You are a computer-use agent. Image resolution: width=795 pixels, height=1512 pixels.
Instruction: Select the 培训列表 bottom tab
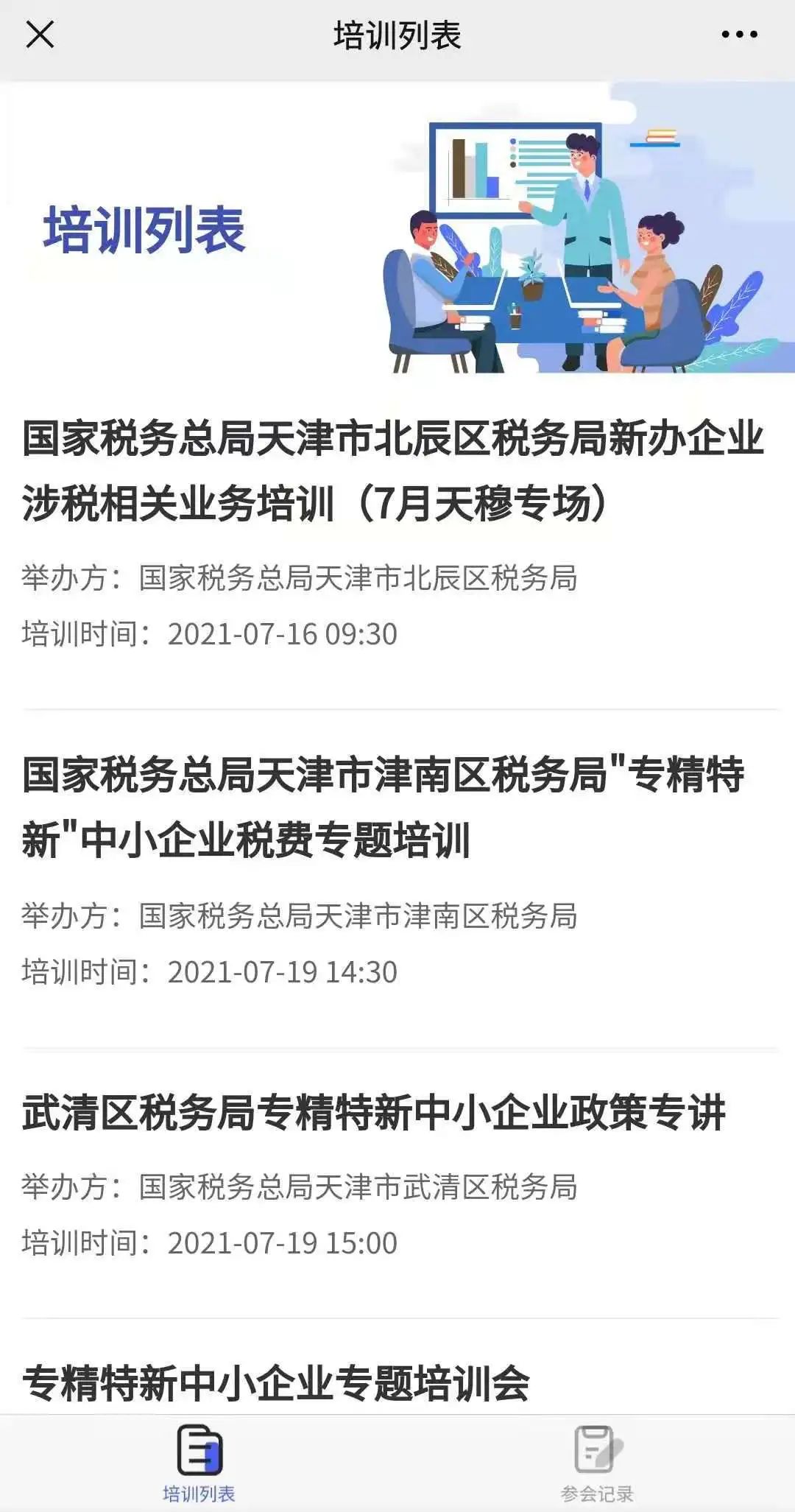(x=199, y=1463)
